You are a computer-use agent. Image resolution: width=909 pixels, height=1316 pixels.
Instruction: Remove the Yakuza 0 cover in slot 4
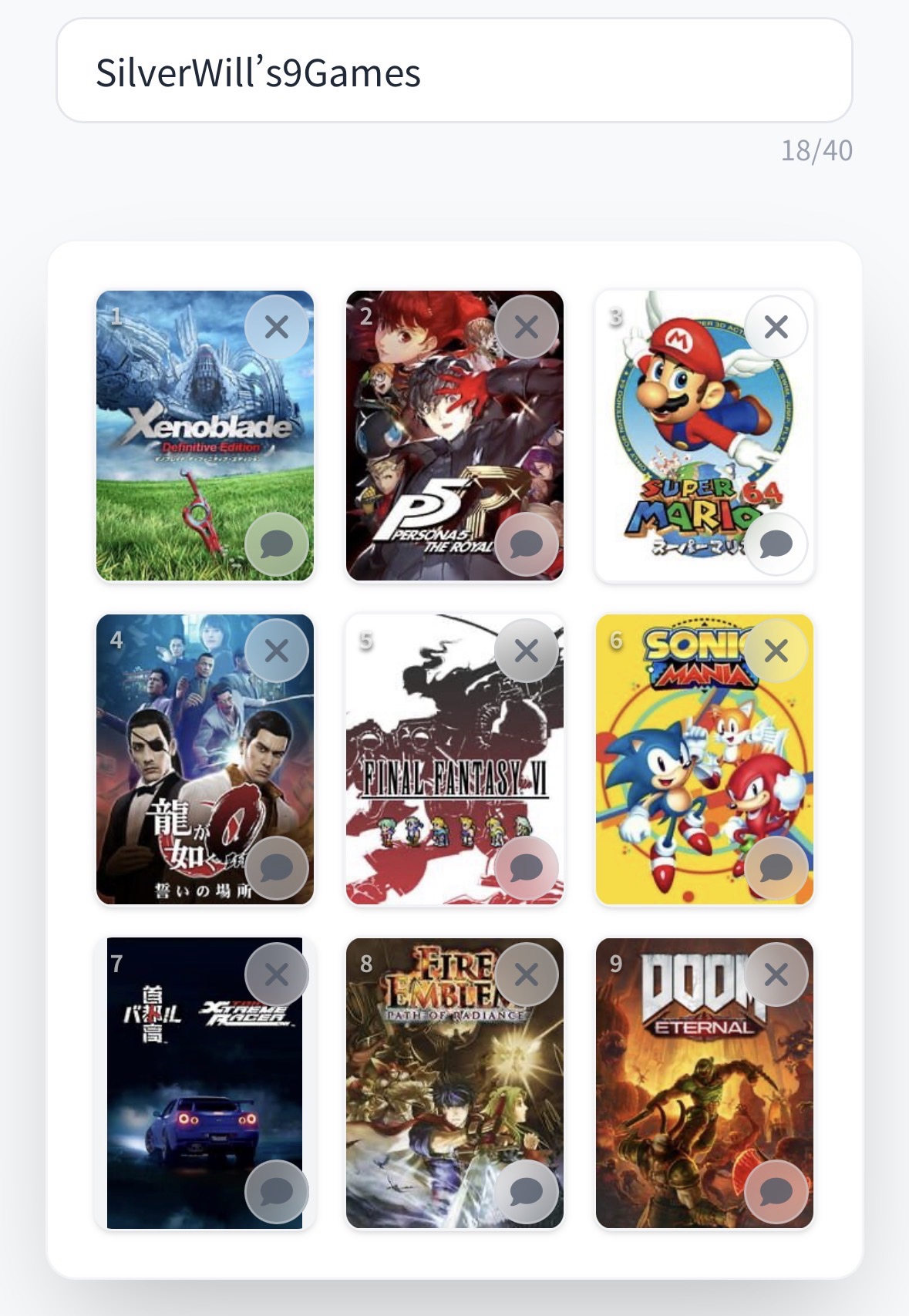point(277,651)
